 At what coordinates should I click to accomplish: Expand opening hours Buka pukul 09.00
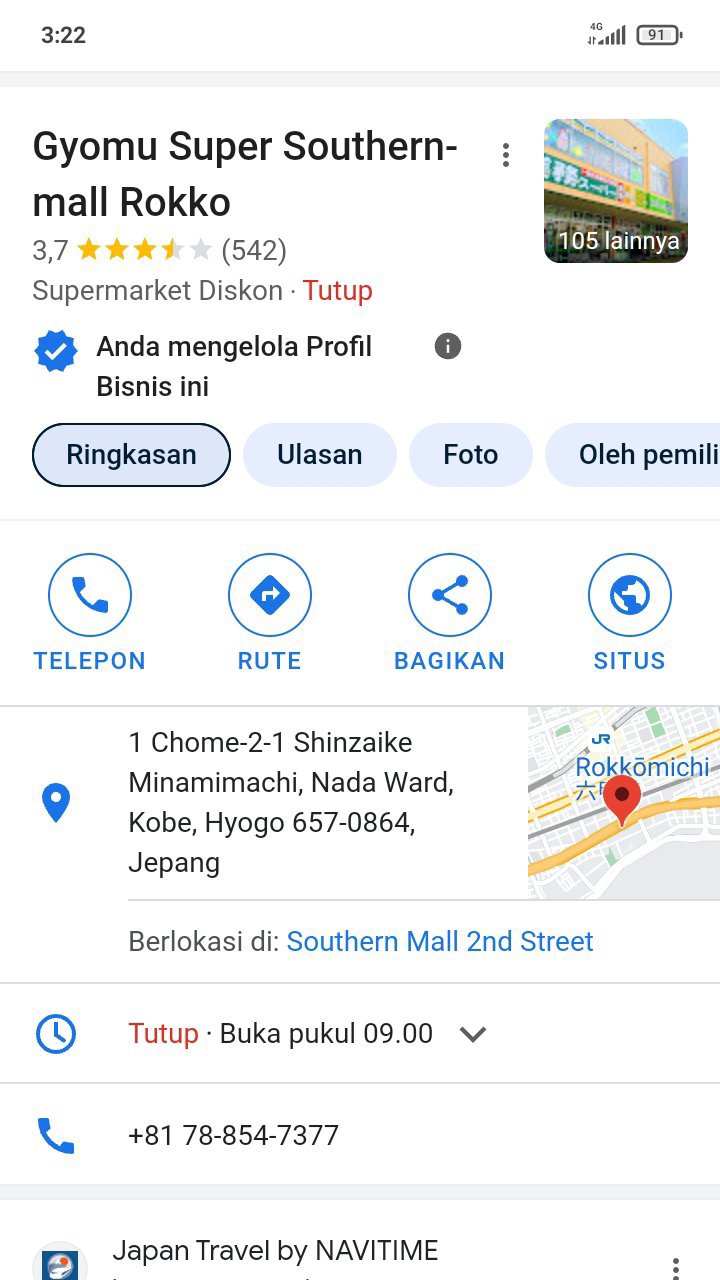point(472,1034)
